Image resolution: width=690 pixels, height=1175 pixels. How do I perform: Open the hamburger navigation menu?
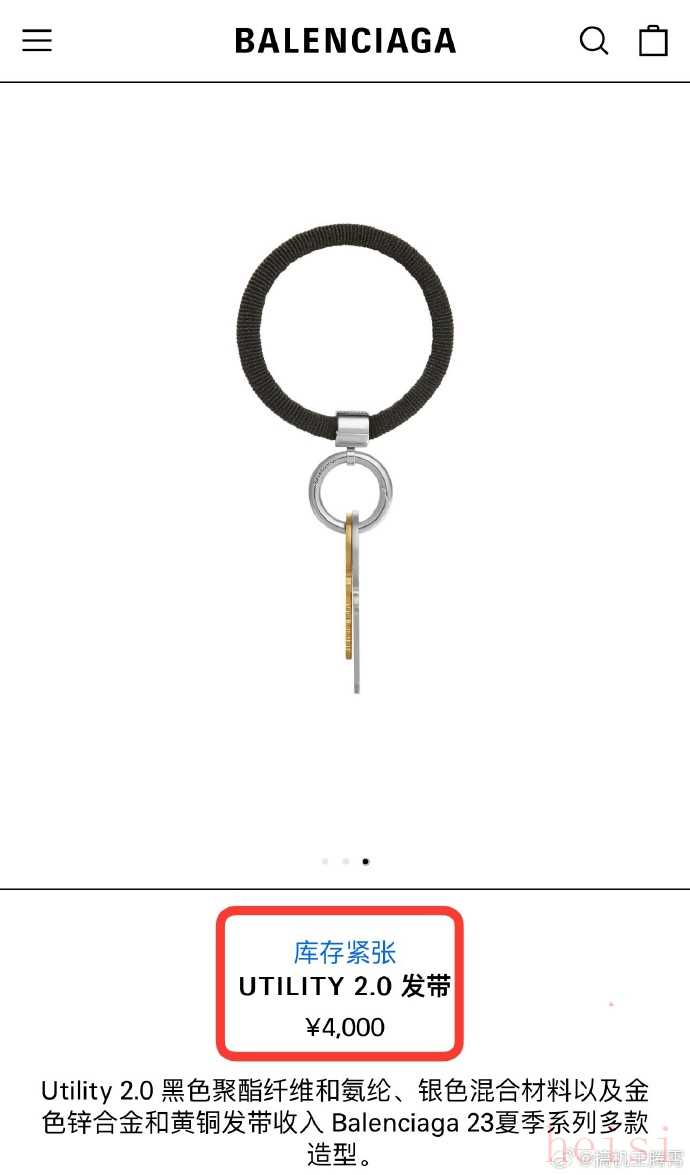pos(37,40)
